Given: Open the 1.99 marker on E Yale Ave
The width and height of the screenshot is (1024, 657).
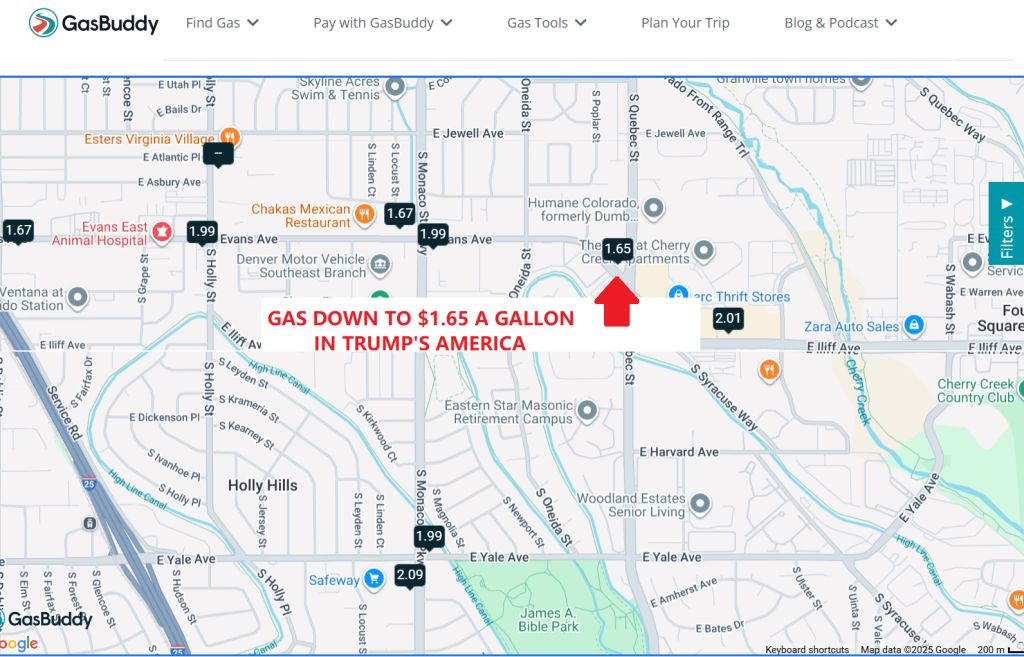Looking at the screenshot, I should click(x=429, y=537).
